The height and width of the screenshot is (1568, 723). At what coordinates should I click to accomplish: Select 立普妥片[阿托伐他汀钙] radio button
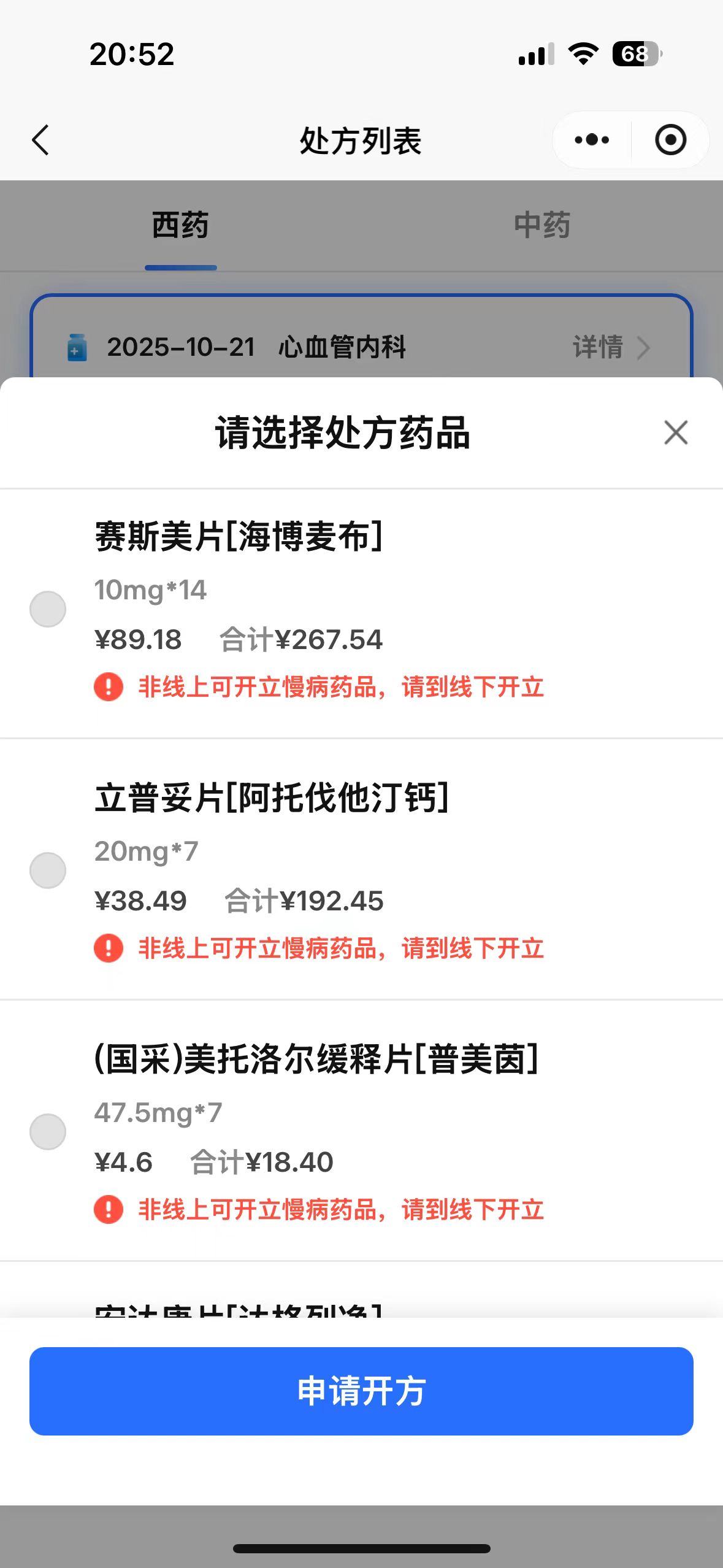[48, 870]
